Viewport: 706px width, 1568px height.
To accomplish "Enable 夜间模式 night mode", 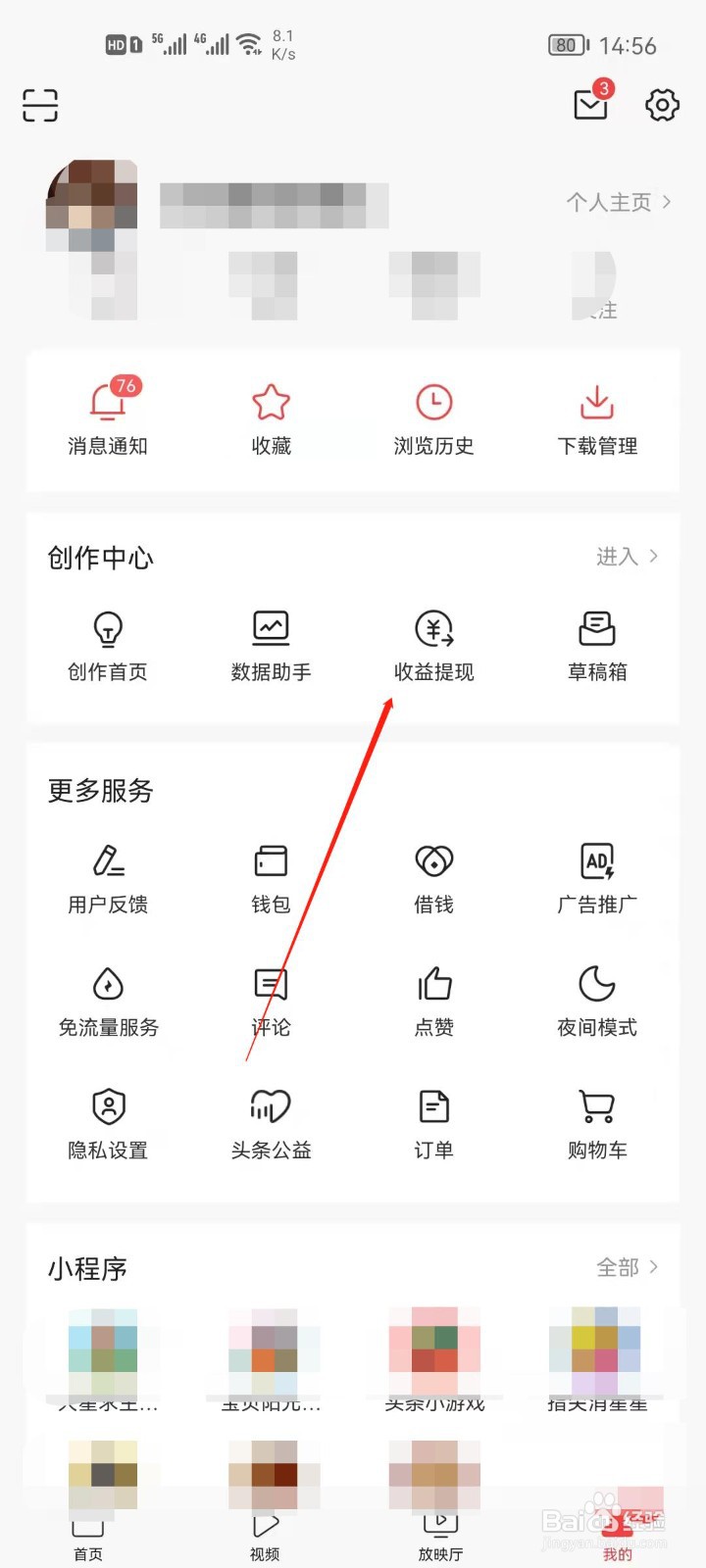I will pyautogui.click(x=596, y=1000).
